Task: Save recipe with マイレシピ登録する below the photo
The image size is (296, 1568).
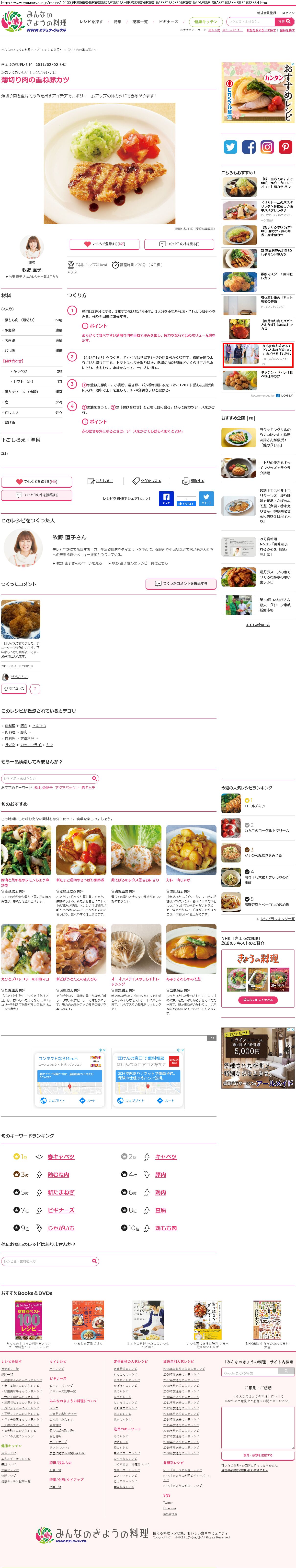Action: click(105, 244)
